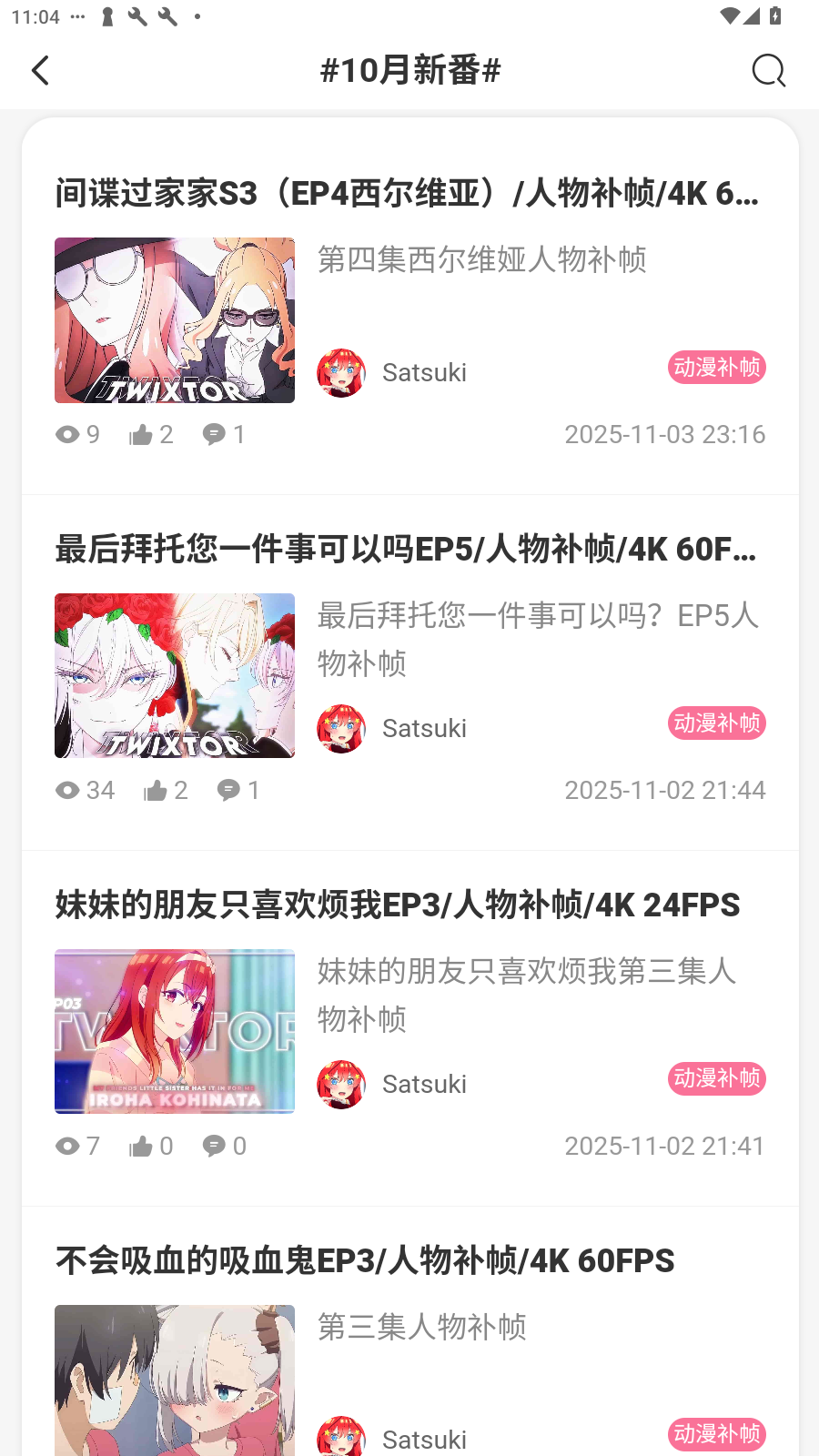The width and height of the screenshot is (819, 1456).
Task: Tap the like icon under 妹妹的朋友只喜欢烦我EP3
Action: pyautogui.click(x=144, y=1146)
